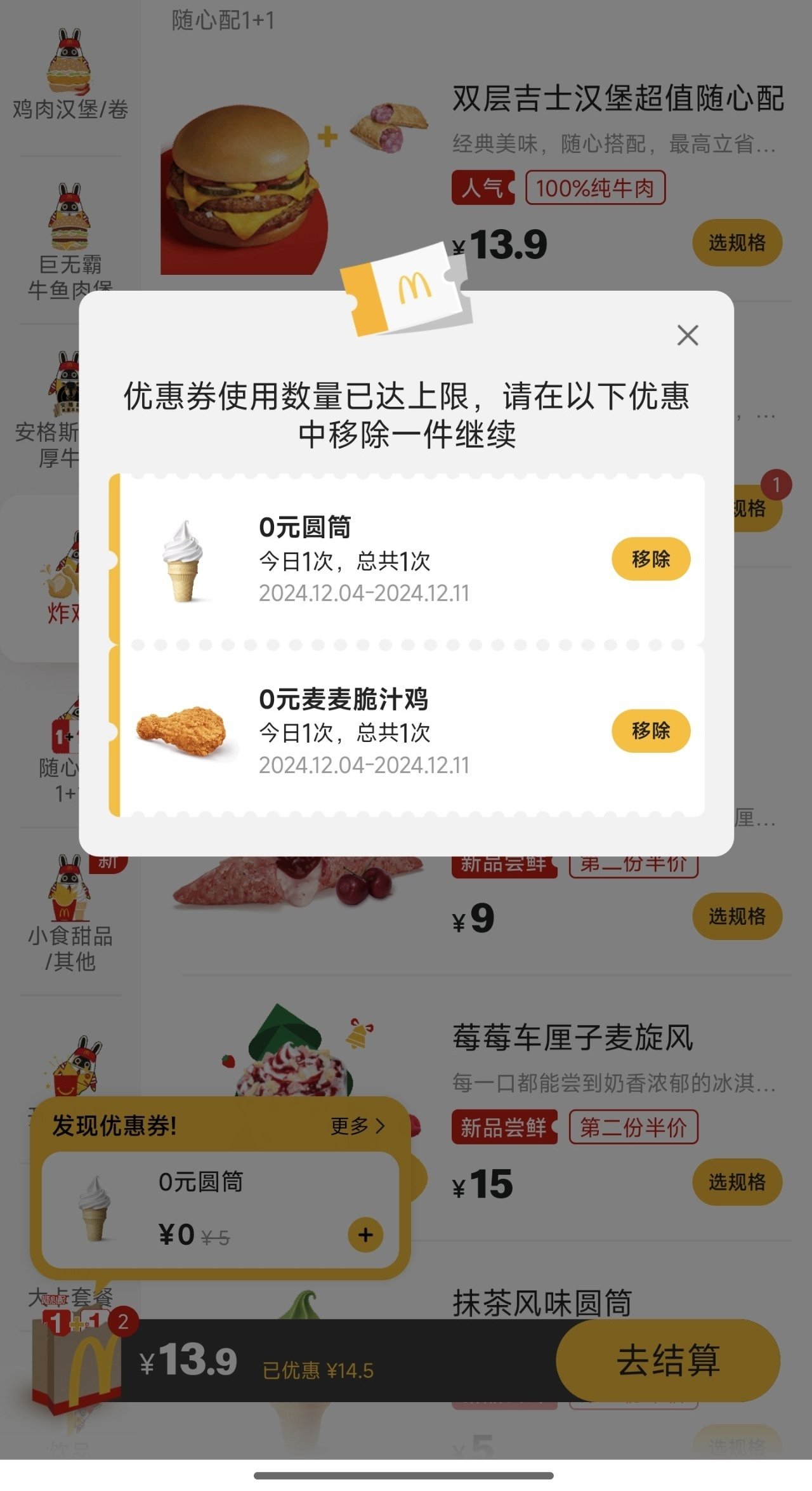Close the coupon limit dialog
This screenshot has height=1491, width=812.
tap(688, 335)
